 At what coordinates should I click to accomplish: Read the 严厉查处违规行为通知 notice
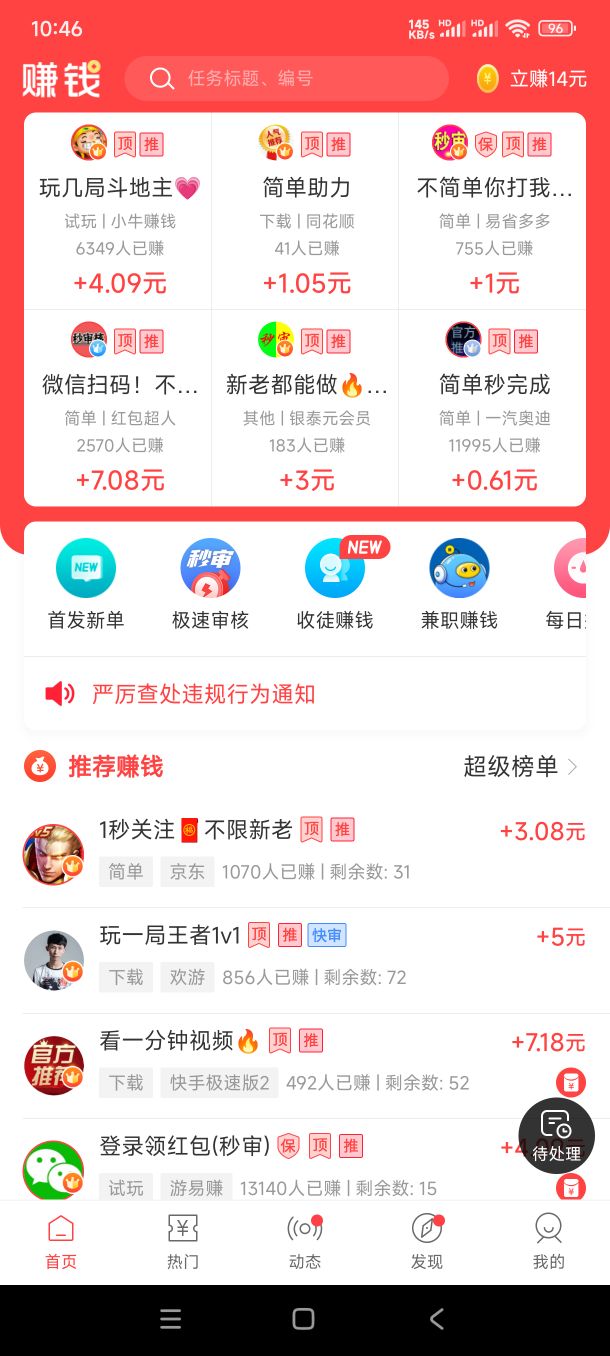point(204,694)
